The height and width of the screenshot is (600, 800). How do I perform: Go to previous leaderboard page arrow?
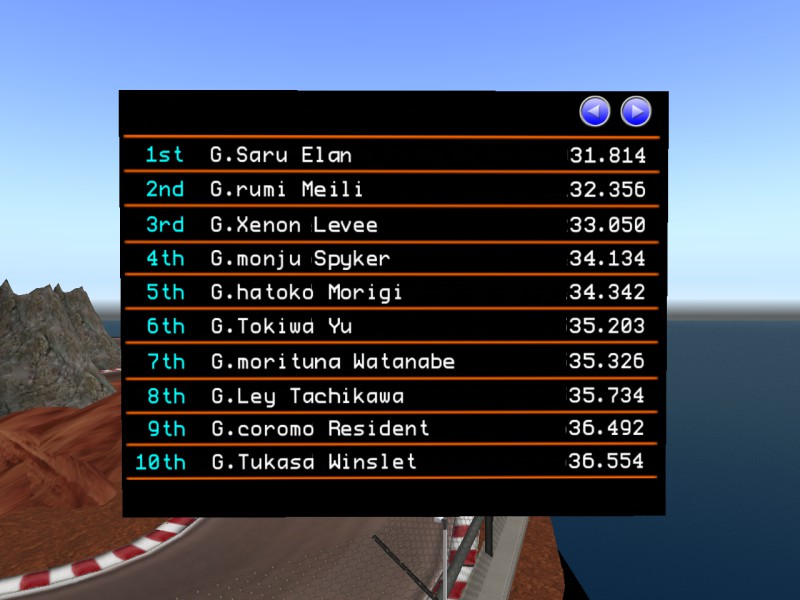point(595,112)
